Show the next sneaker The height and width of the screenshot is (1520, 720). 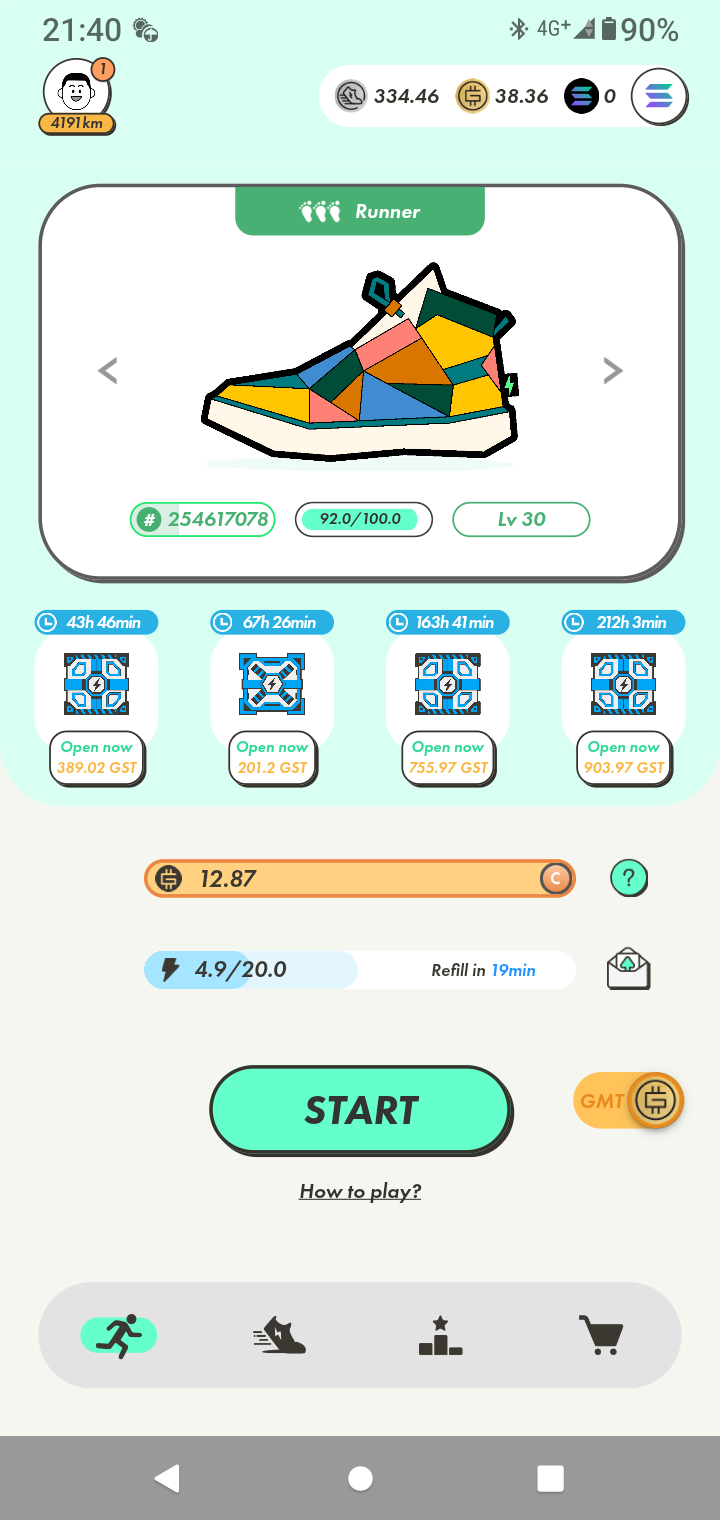pyautogui.click(x=612, y=371)
